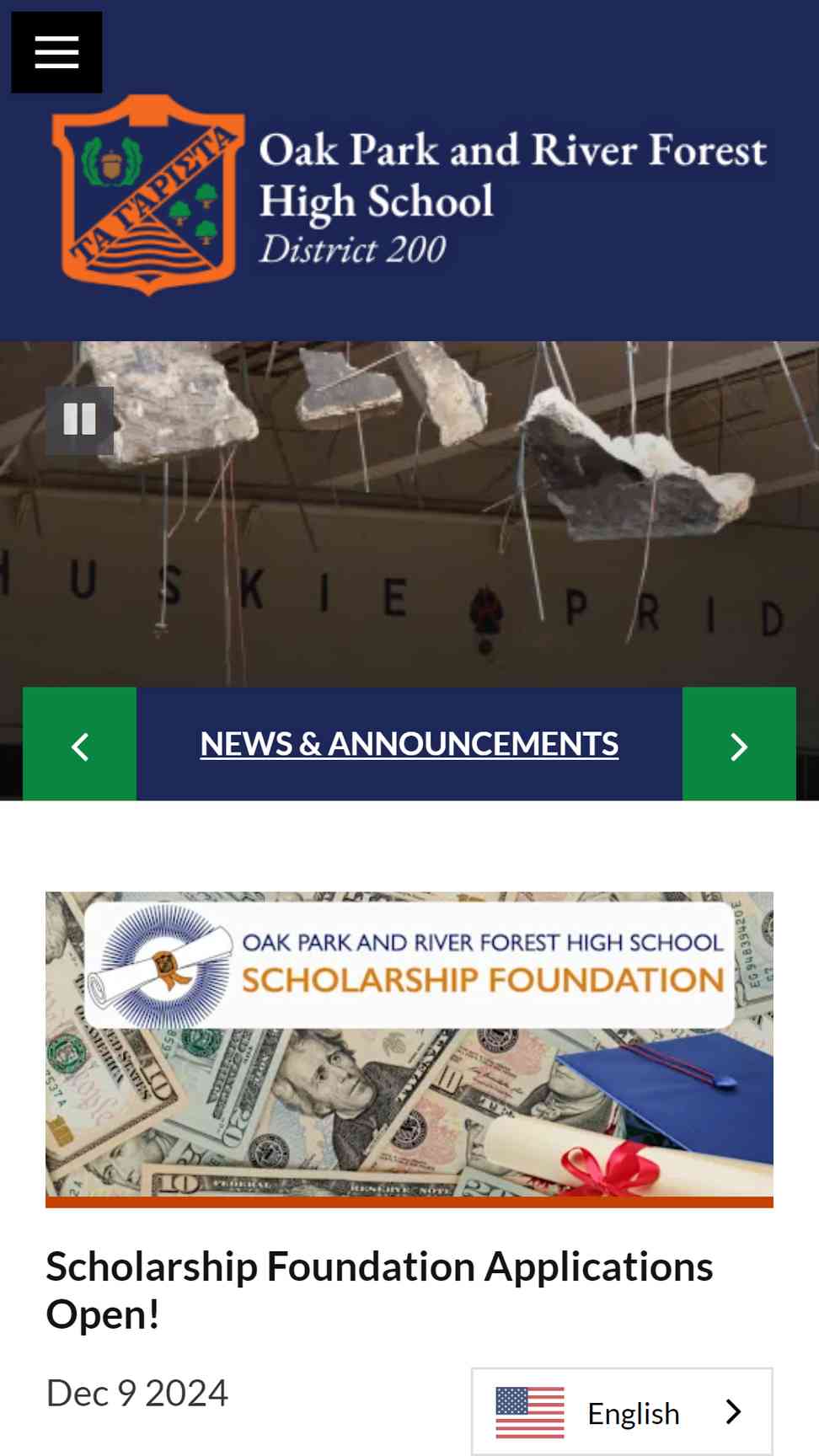Open the English language selector
This screenshot has height=1456, width=819.
click(622, 1412)
